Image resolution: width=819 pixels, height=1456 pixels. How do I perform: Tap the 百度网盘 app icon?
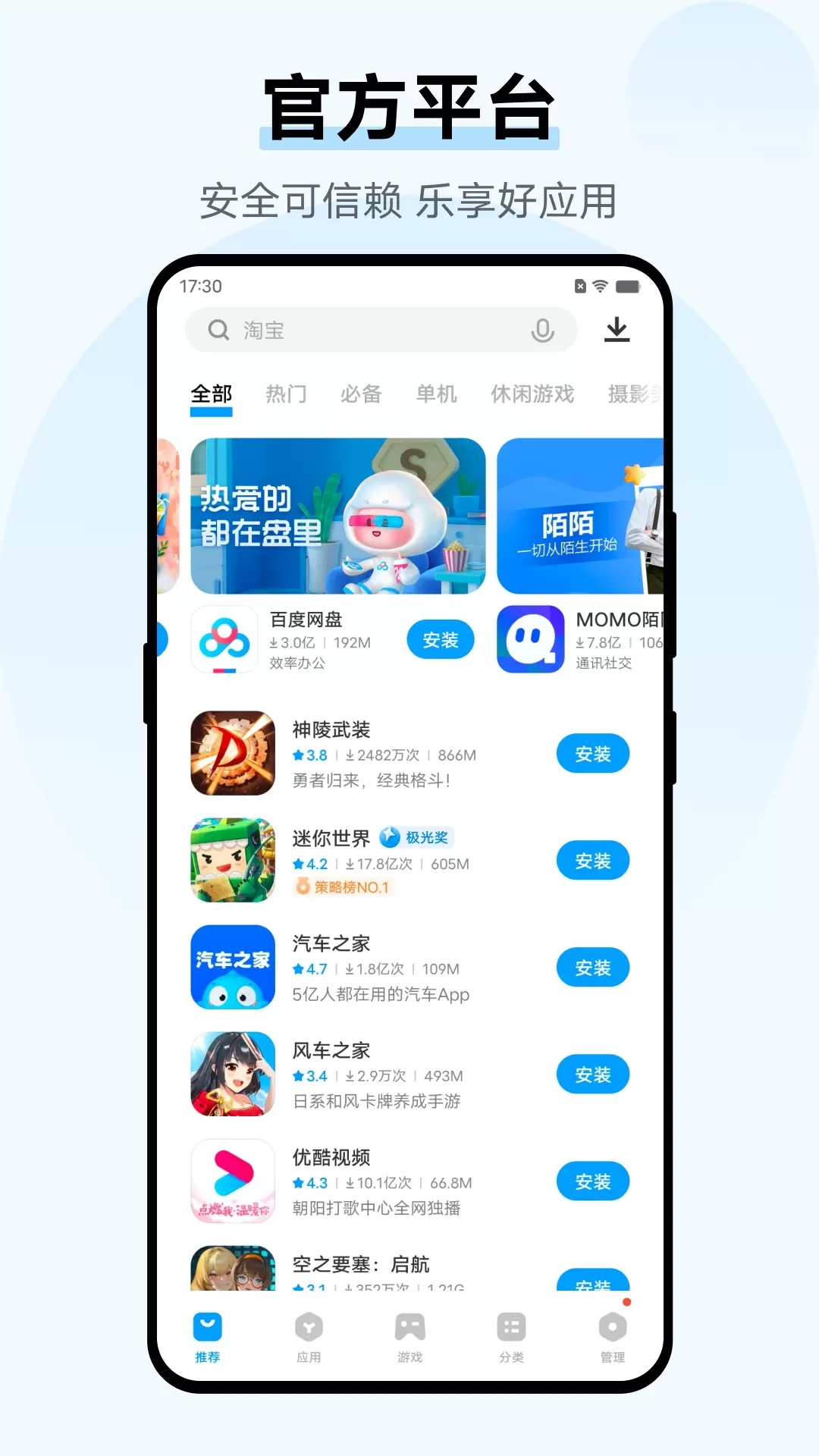pos(225,639)
